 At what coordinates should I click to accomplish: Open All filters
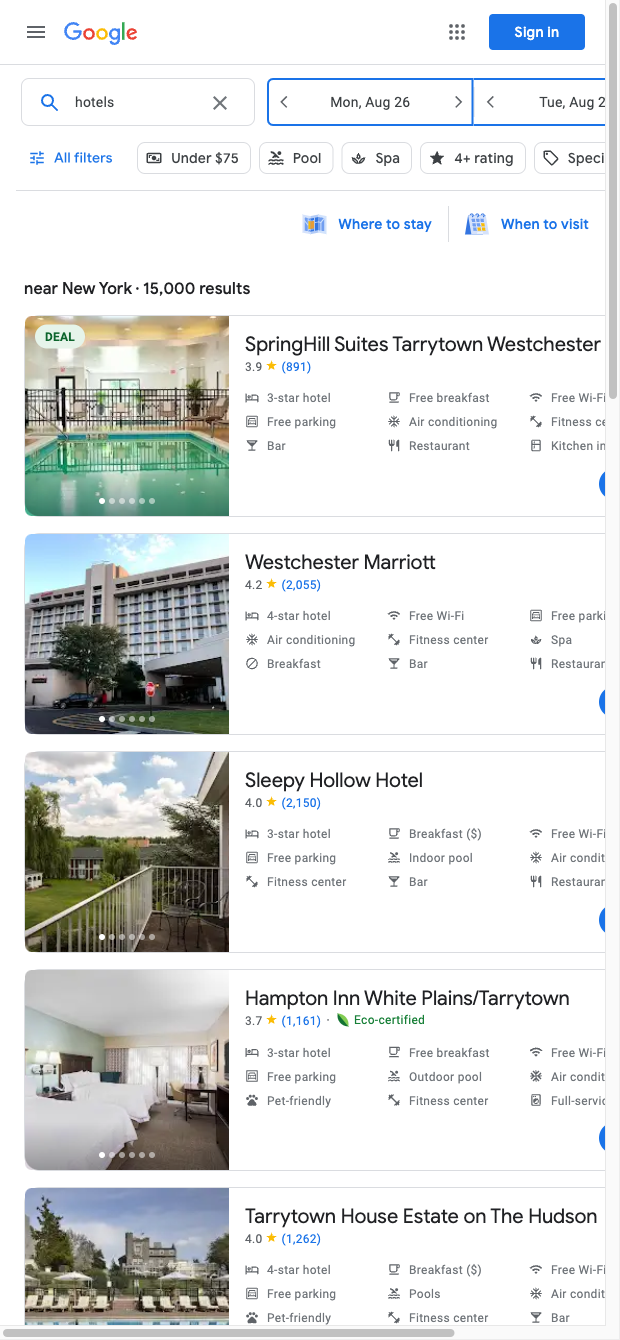tap(70, 158)
